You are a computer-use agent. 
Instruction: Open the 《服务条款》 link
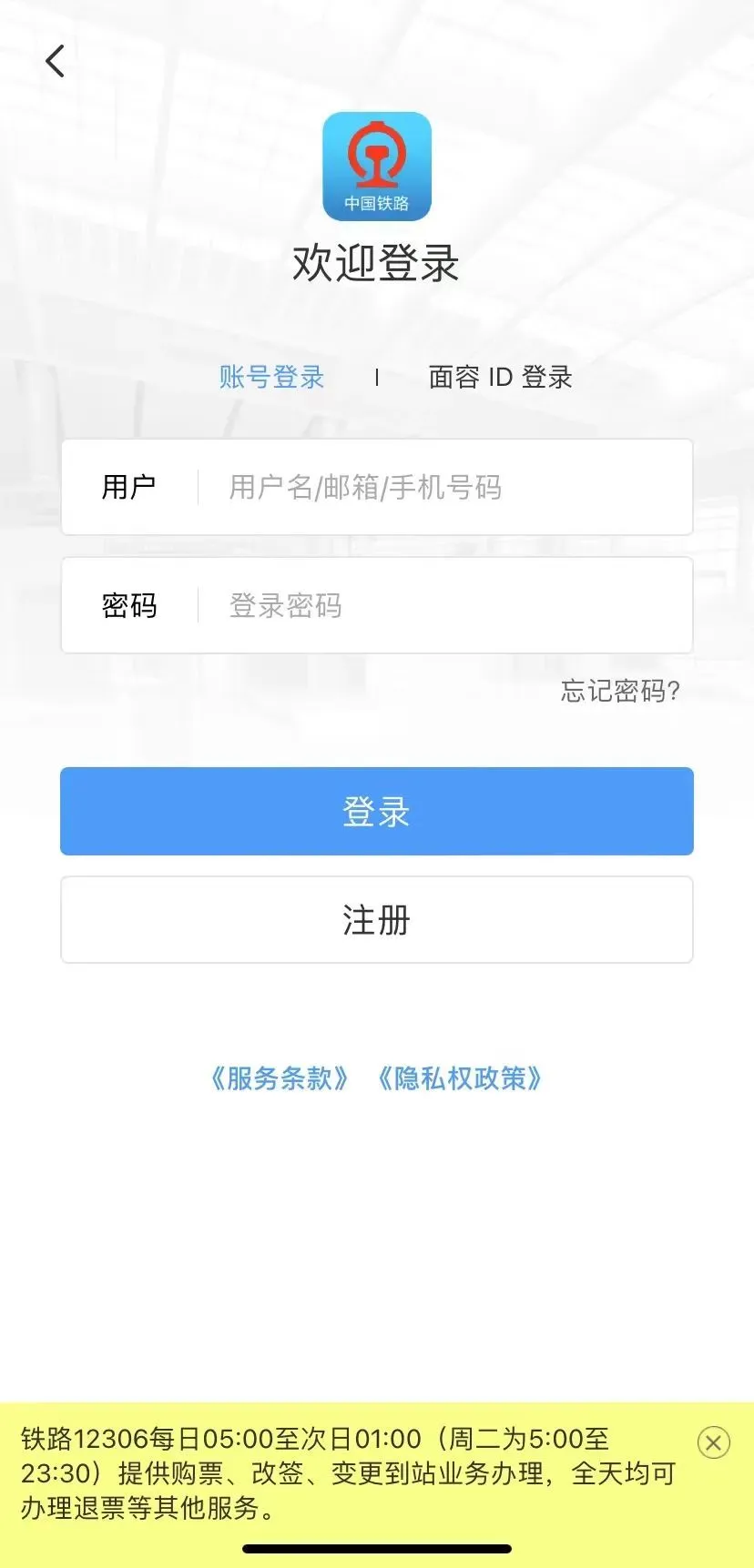point(279,1078)
